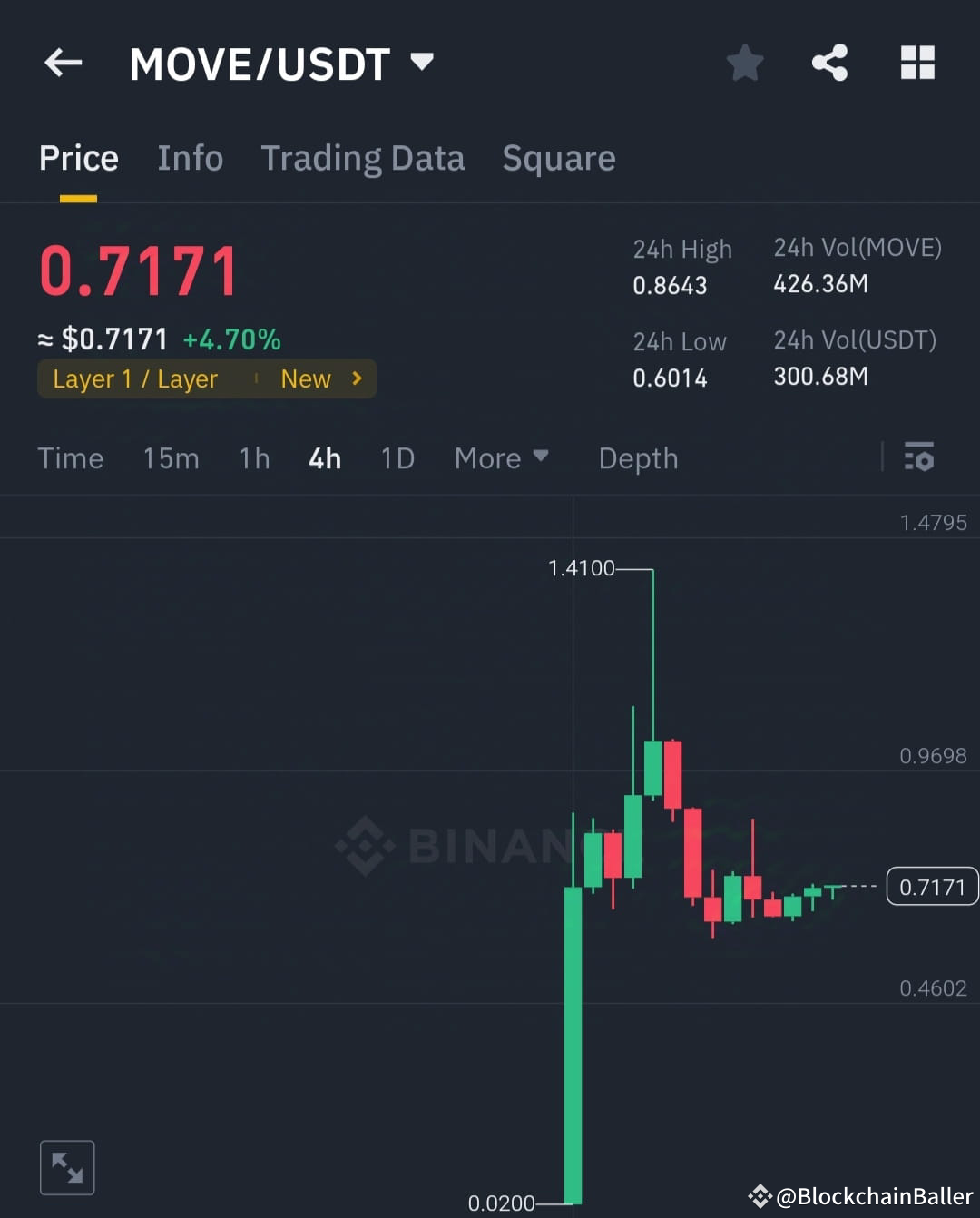Screen dimensions: 980x1218
Task: Select the 1D timeframe
Action: [x=397, y=458]
